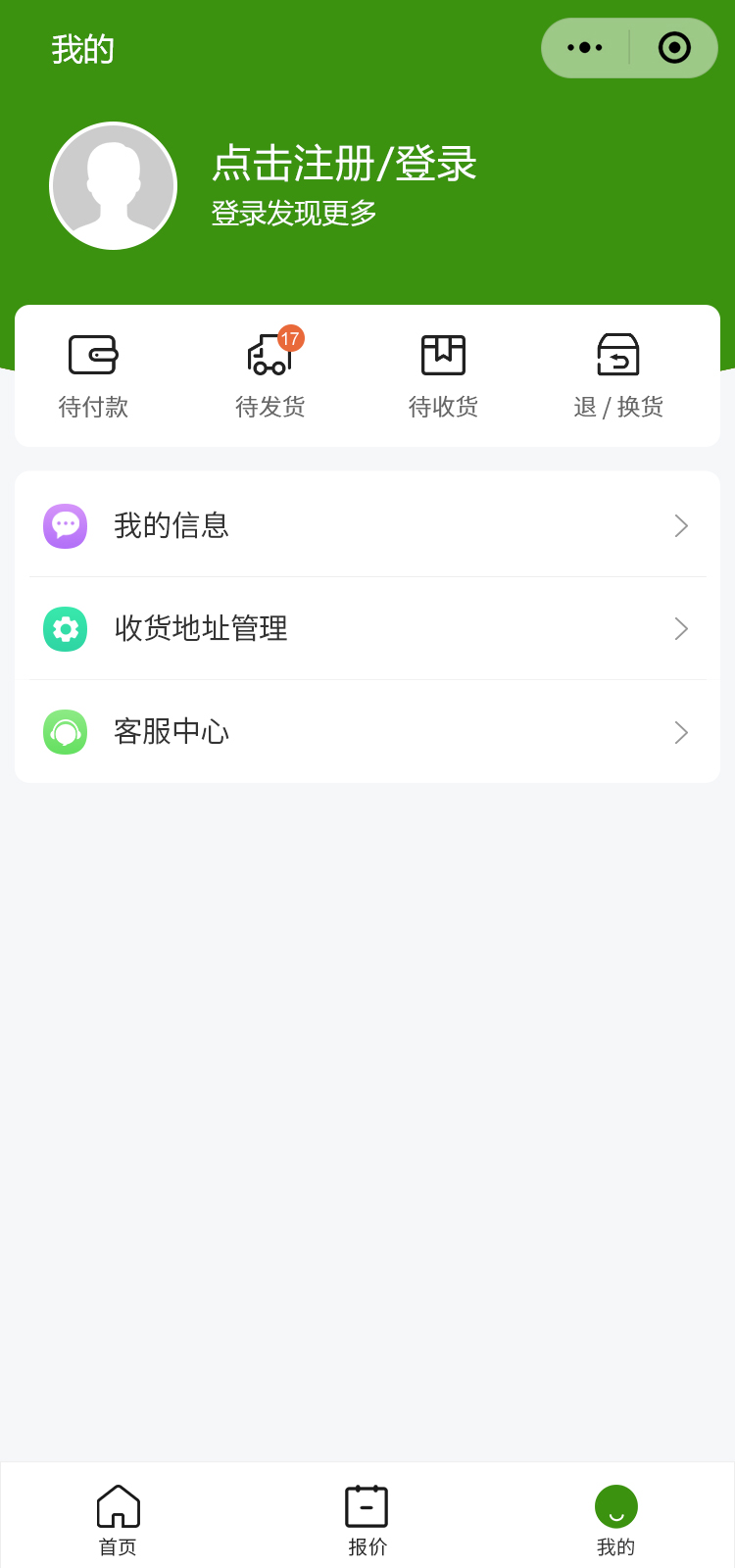Tap the default profile avatar
This screenshot has height=1568, width=735.
(x=114, y=186)
